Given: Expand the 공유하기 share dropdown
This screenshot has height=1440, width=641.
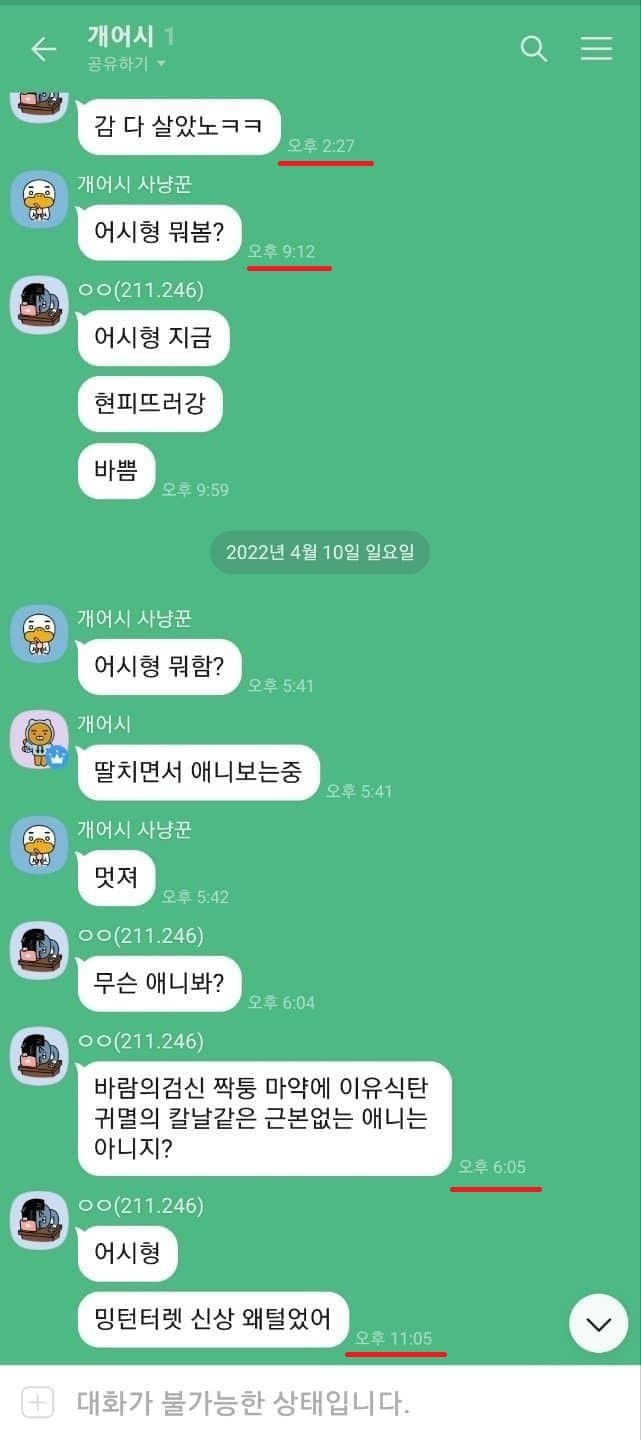Looking at the screenshot, I should [x=126, y=64].
